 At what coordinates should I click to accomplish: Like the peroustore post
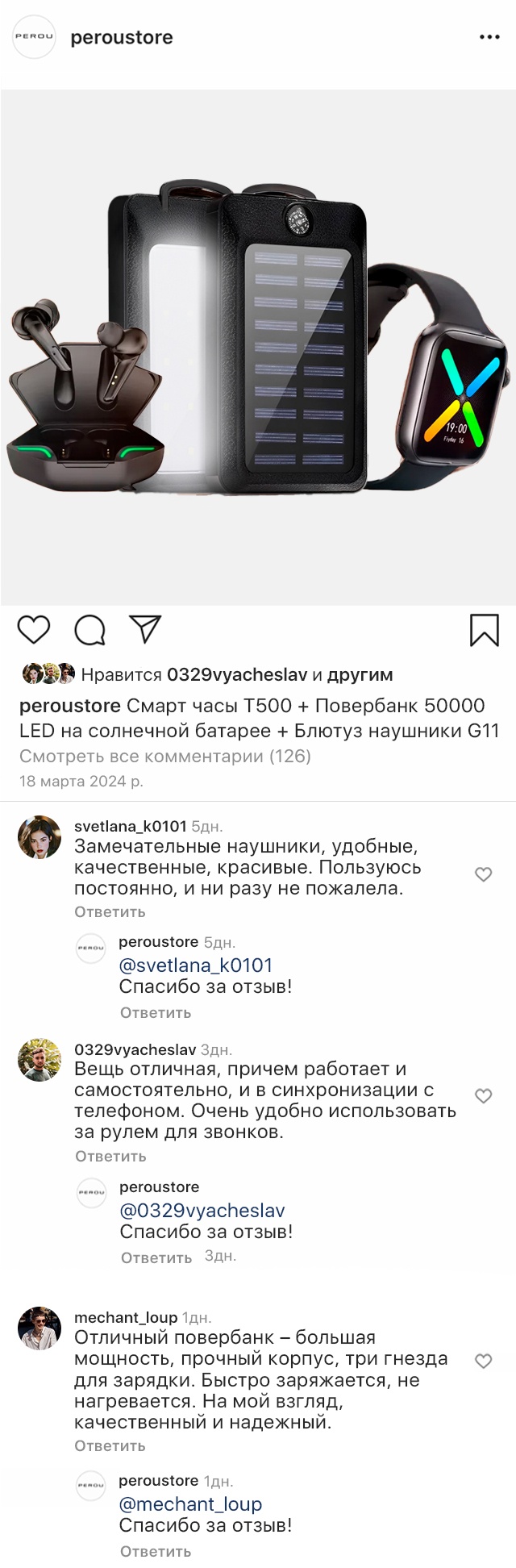[x=34, y=629]
